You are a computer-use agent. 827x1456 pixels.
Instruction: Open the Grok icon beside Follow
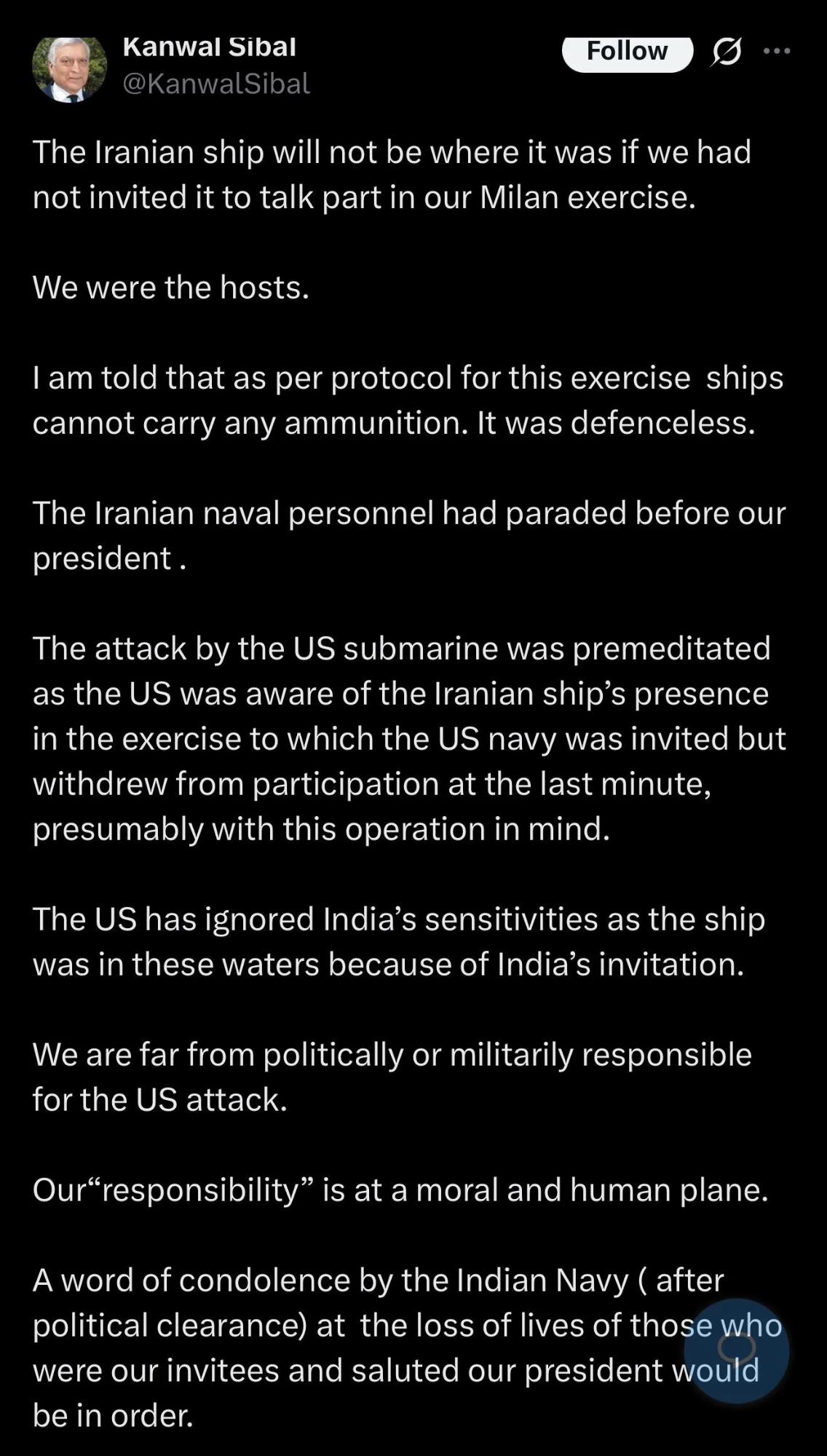tap(727, 52)
